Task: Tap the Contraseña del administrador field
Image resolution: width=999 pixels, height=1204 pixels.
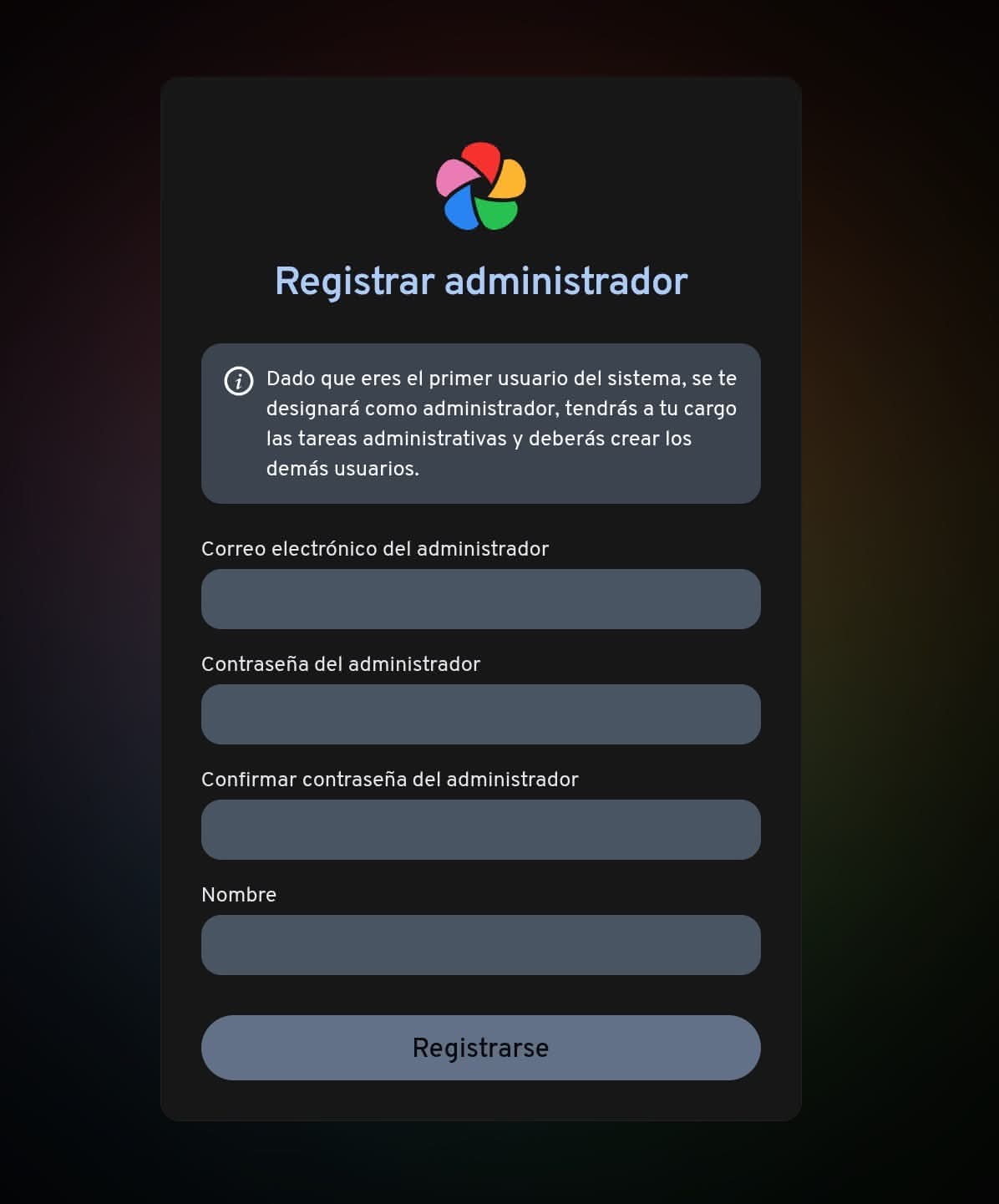Action: (480, 714)
